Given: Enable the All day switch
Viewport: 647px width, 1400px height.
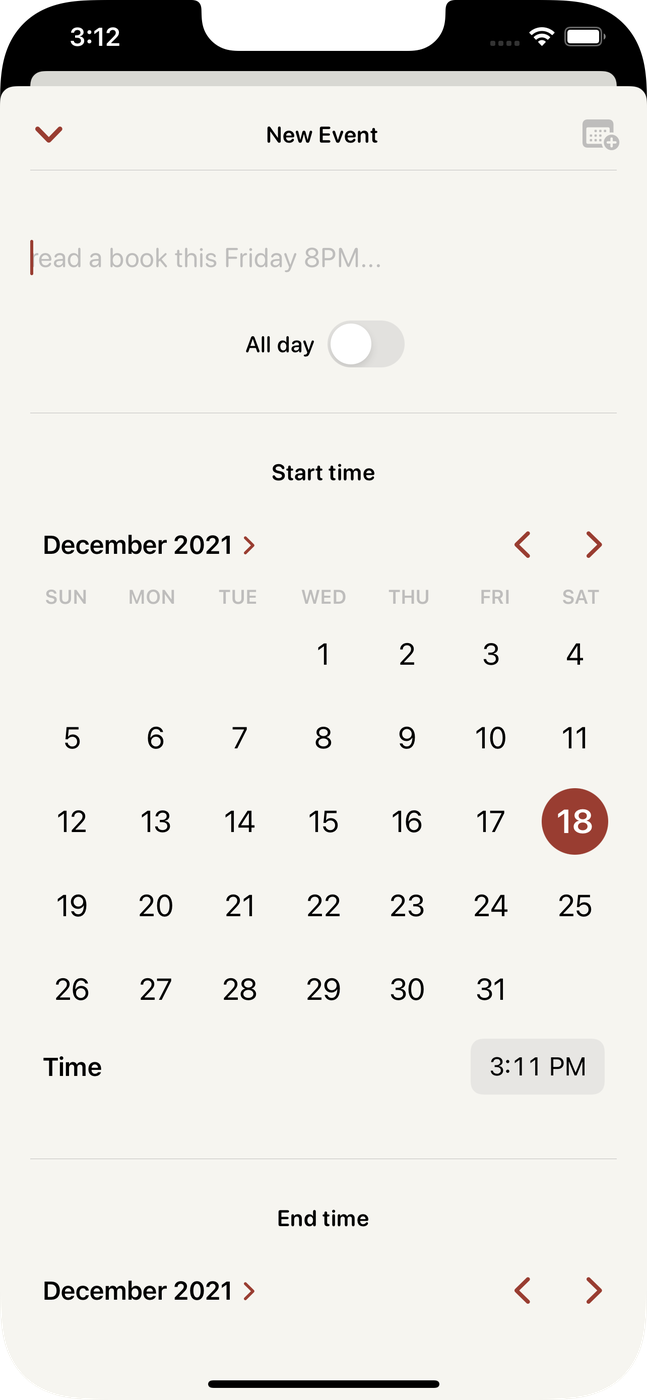Looking at the screenshot, I should [366, 345].
